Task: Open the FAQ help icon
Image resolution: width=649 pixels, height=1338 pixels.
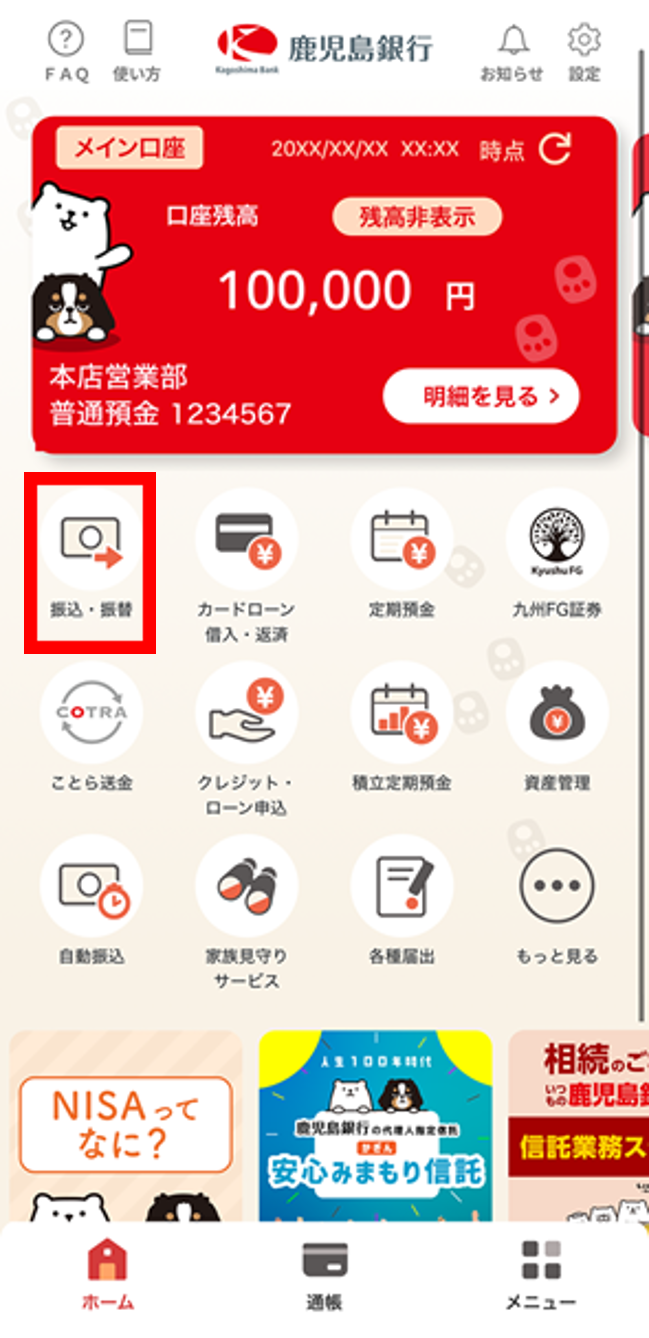Action: coord(66,53)
